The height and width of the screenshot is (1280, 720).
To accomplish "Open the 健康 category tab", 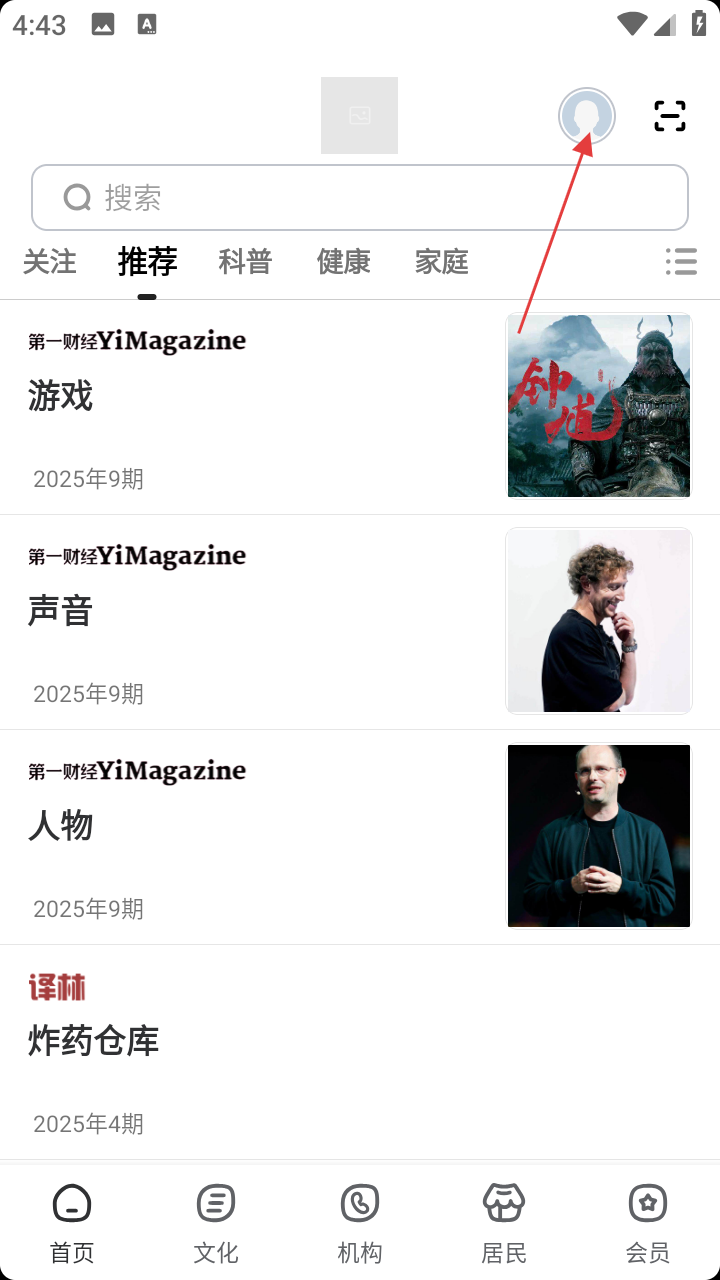I will (x=344, y=262).
